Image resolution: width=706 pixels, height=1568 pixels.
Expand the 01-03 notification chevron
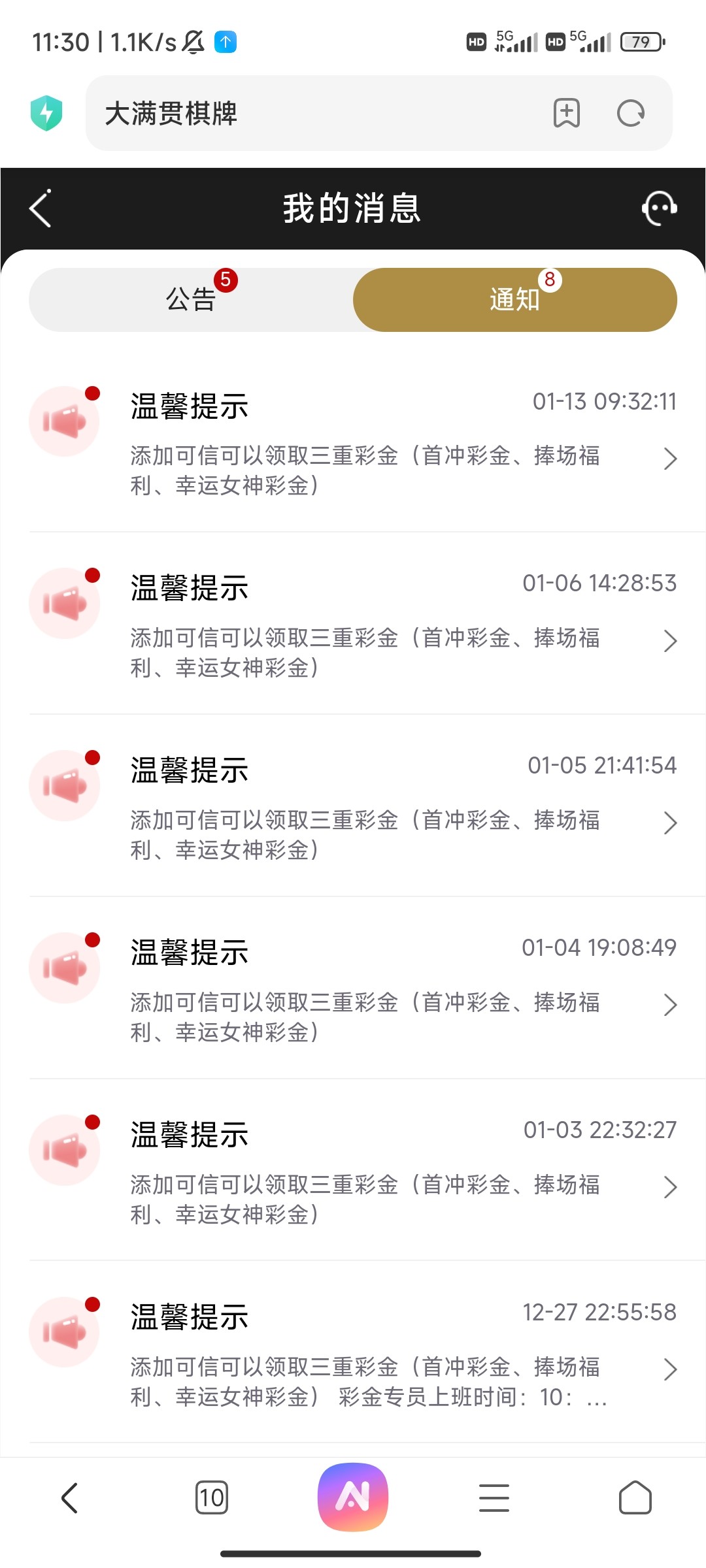click(x=671, y=1188)
